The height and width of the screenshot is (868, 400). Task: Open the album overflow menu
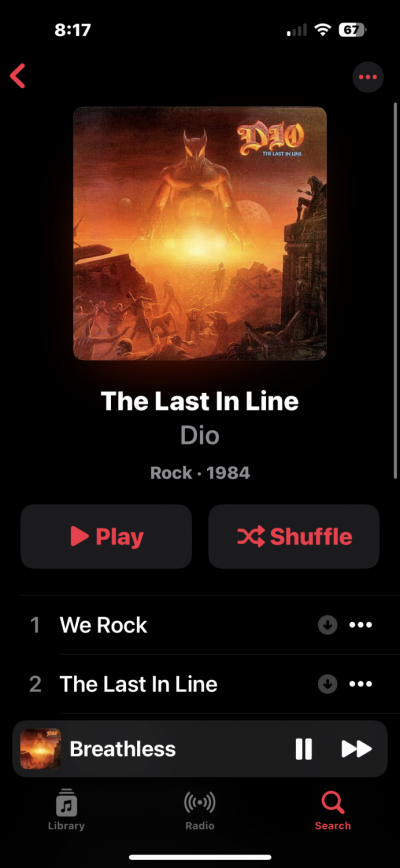(368, 76)
